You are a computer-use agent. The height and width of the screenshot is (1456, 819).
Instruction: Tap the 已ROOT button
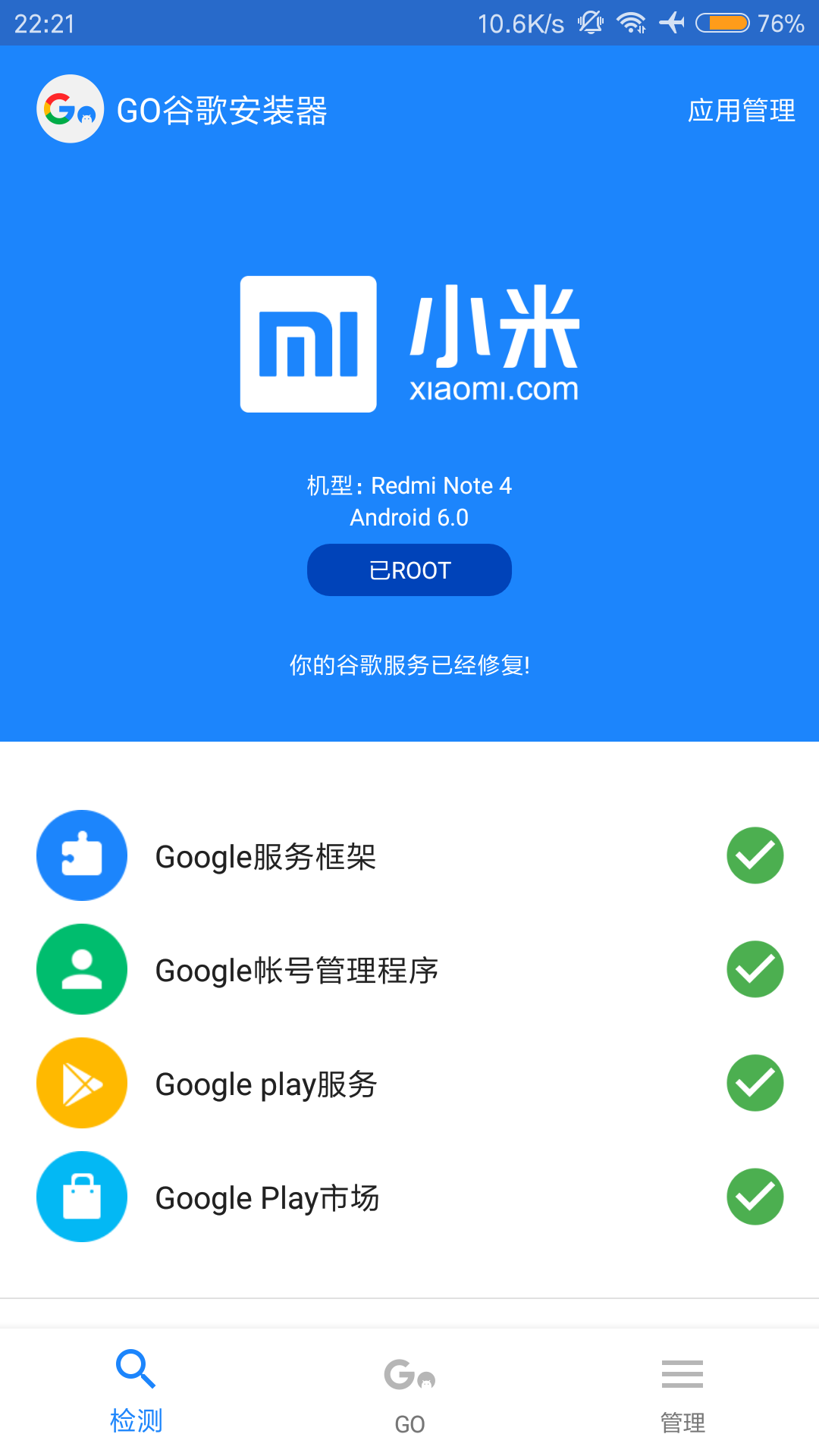click(409, 570)
